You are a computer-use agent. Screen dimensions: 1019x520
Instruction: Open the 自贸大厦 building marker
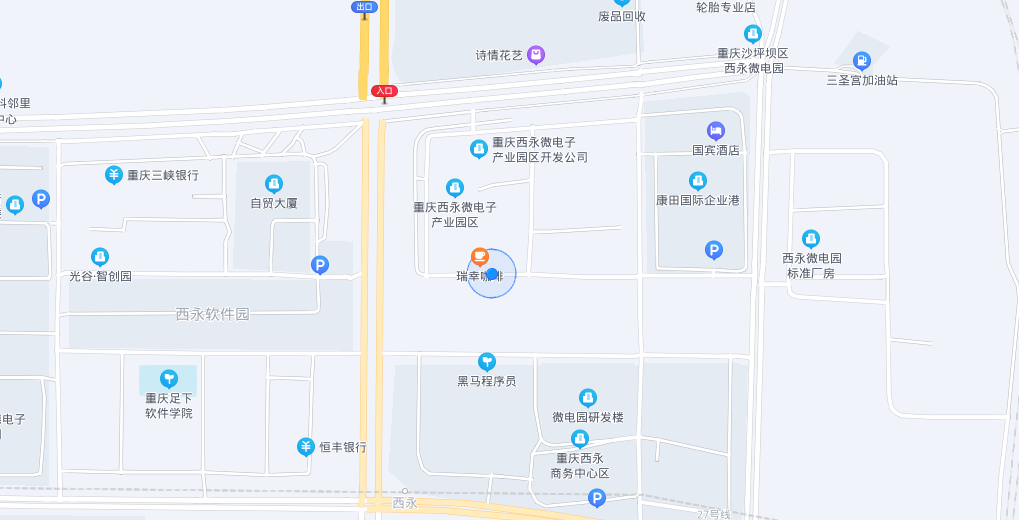[273, 184]
